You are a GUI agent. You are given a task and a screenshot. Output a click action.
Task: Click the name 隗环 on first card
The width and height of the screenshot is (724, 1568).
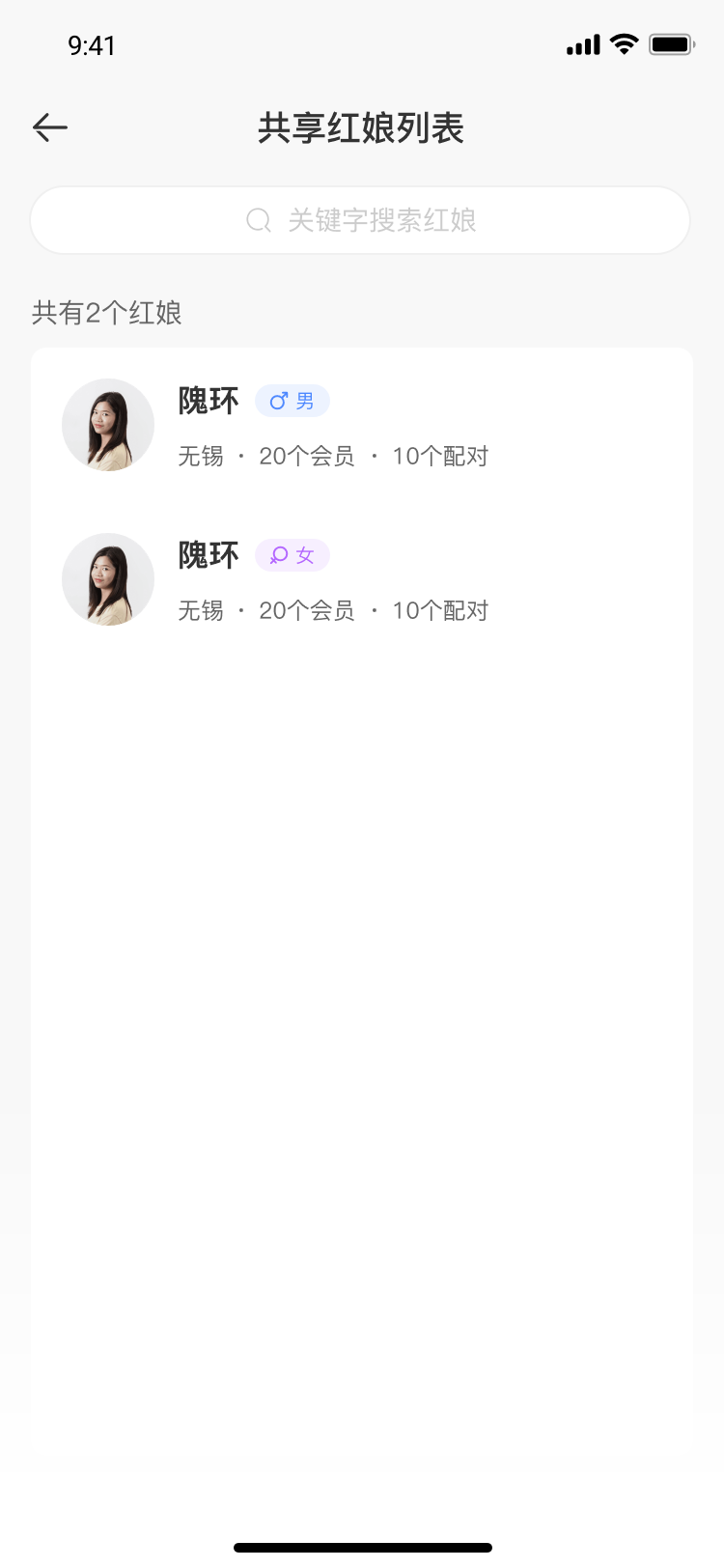[x=208, y=402]
